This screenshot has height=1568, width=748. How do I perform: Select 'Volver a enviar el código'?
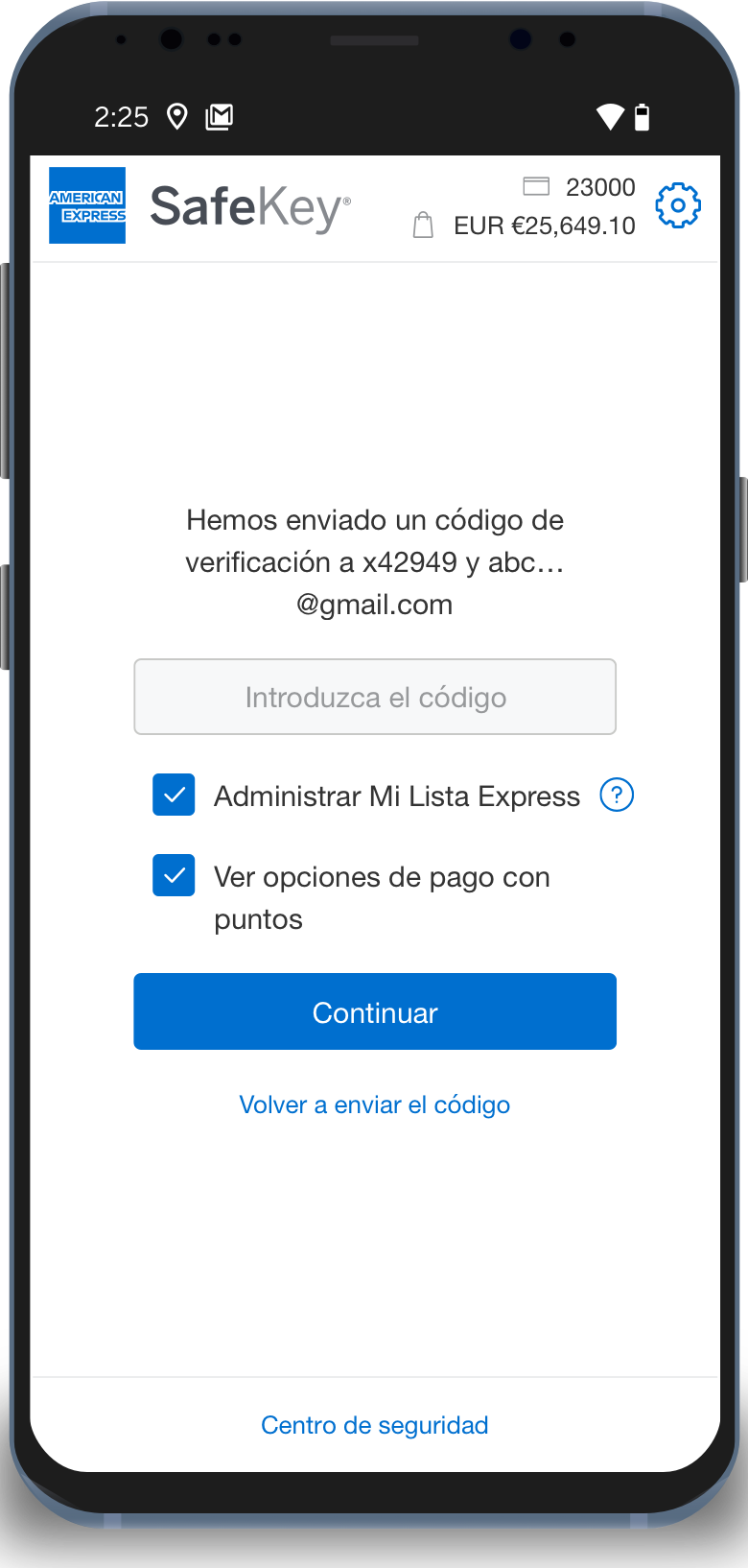[374, 1105]
